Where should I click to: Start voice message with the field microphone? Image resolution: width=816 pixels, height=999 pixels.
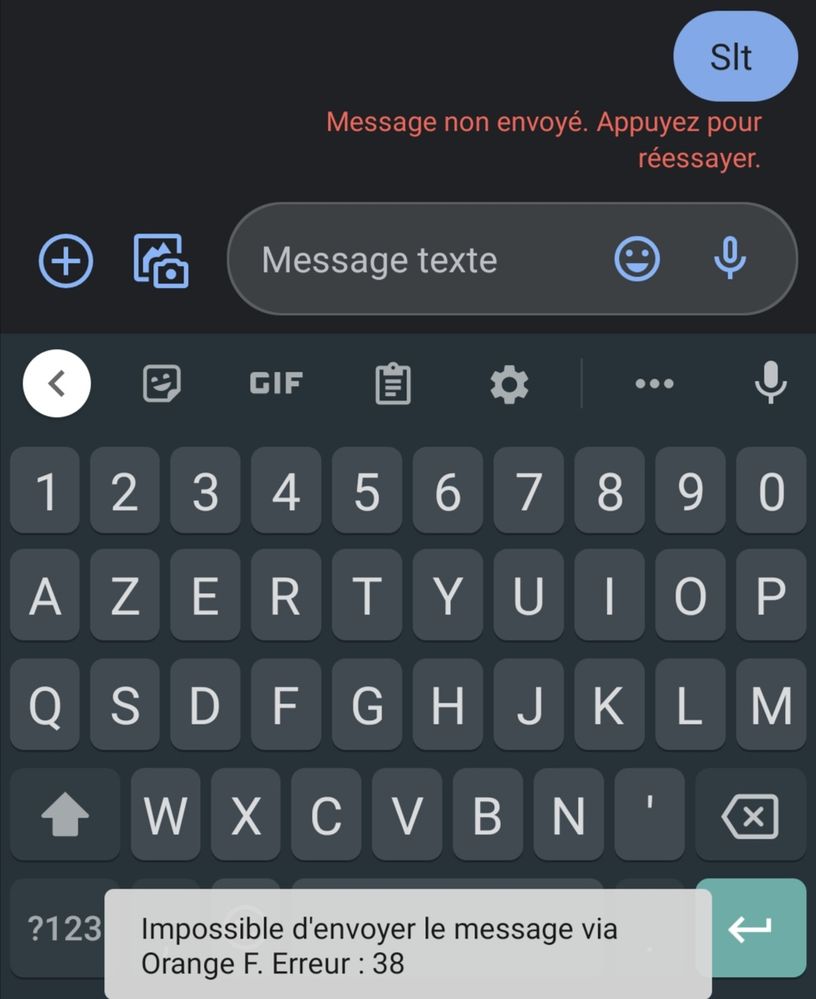click(x=730, y=260)
